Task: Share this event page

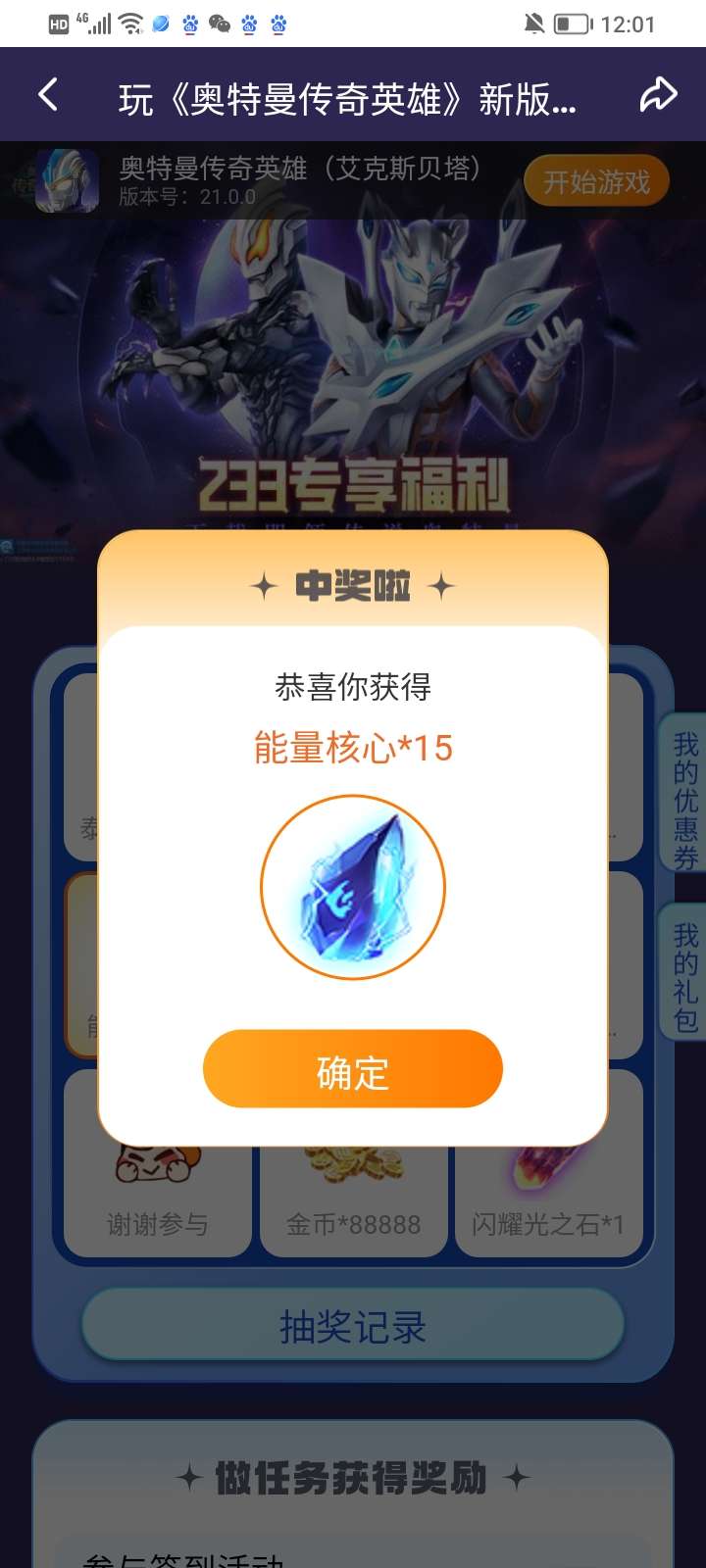Action: click(658, 95)
